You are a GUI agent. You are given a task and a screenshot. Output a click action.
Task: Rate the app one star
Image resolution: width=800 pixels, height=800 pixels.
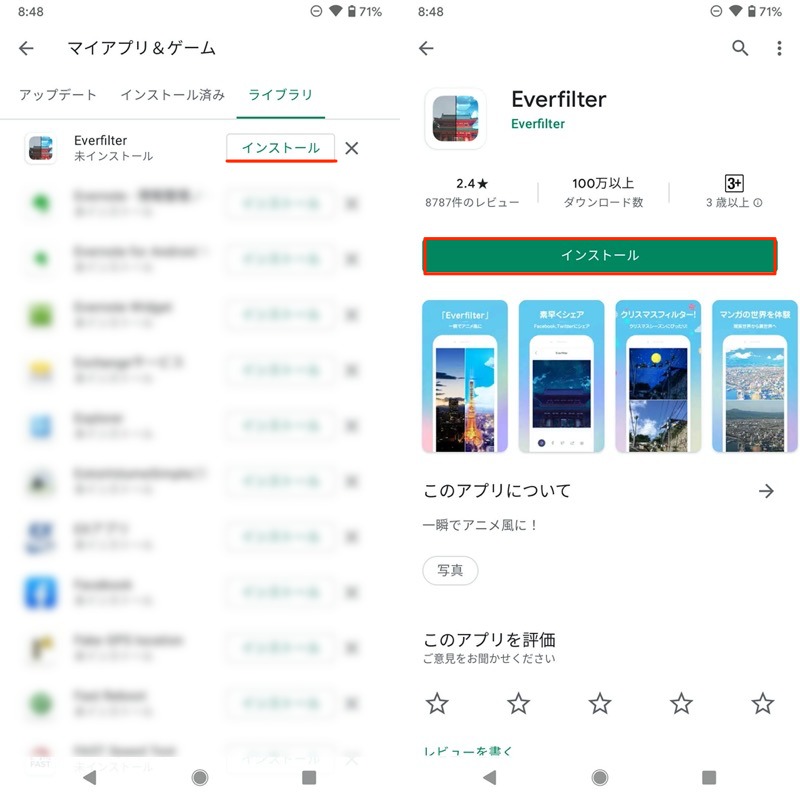pos(437,703)
